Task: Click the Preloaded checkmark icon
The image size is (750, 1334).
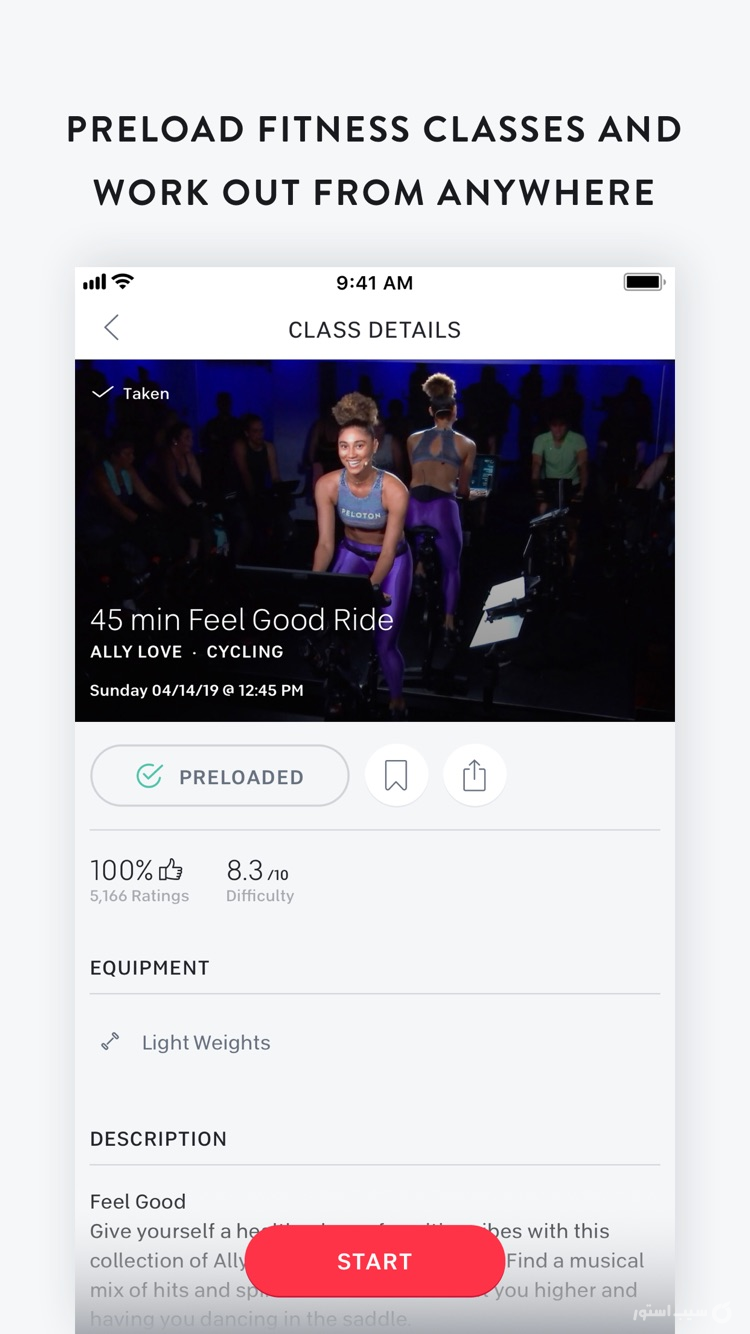Action: coord(147,776)
